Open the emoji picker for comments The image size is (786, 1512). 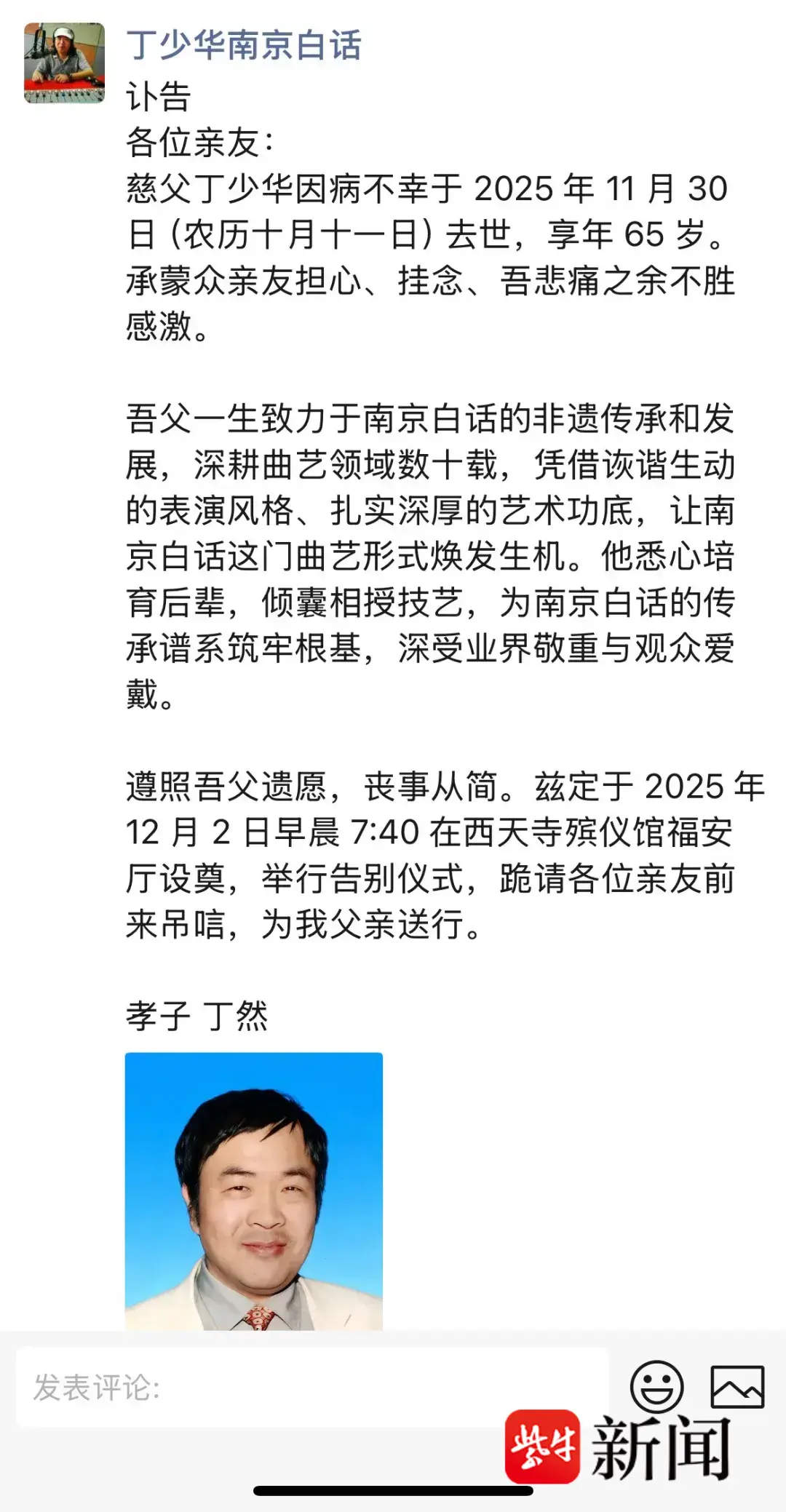click(x=656, y=1387)
